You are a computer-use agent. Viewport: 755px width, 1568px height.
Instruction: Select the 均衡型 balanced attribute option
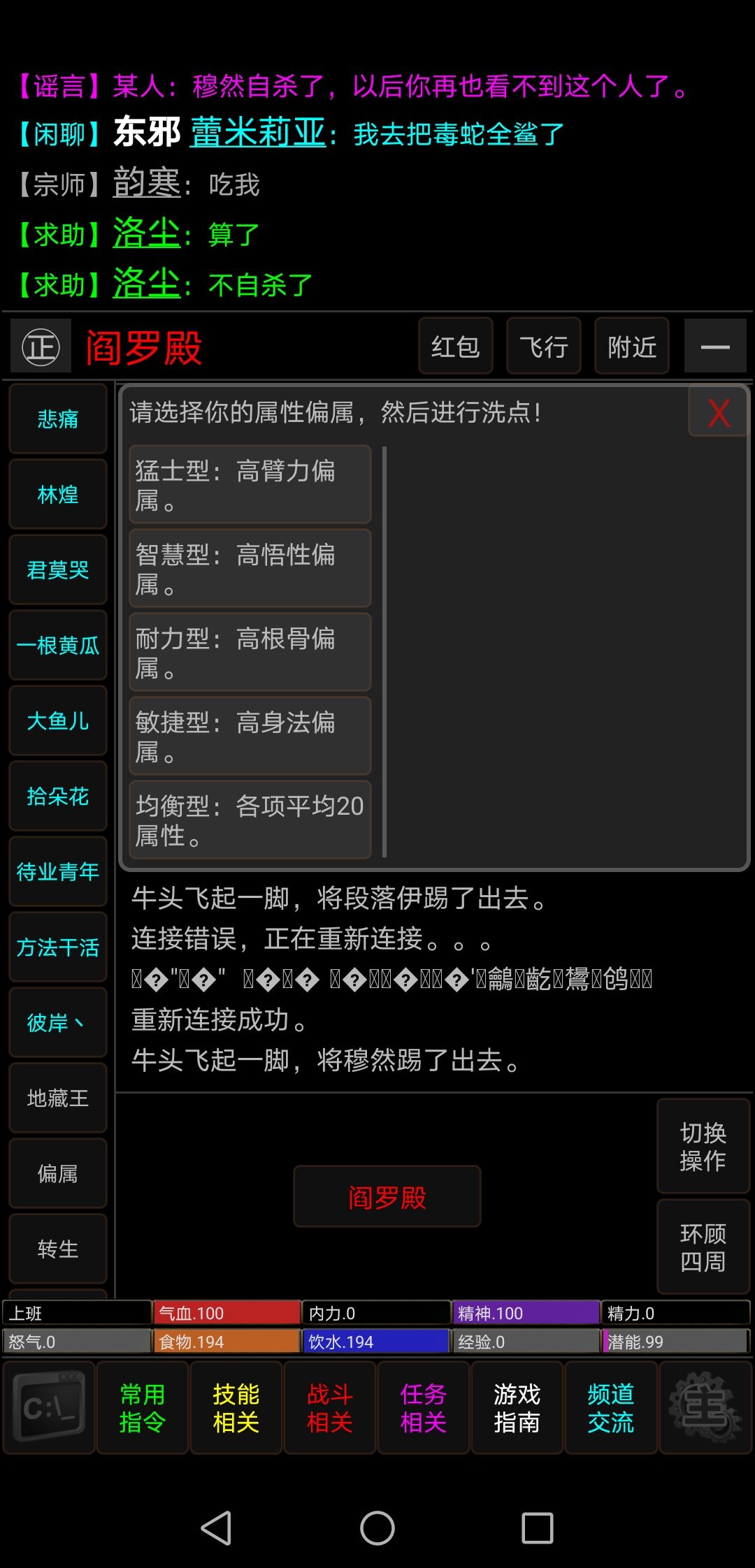(x=250, y=819)
